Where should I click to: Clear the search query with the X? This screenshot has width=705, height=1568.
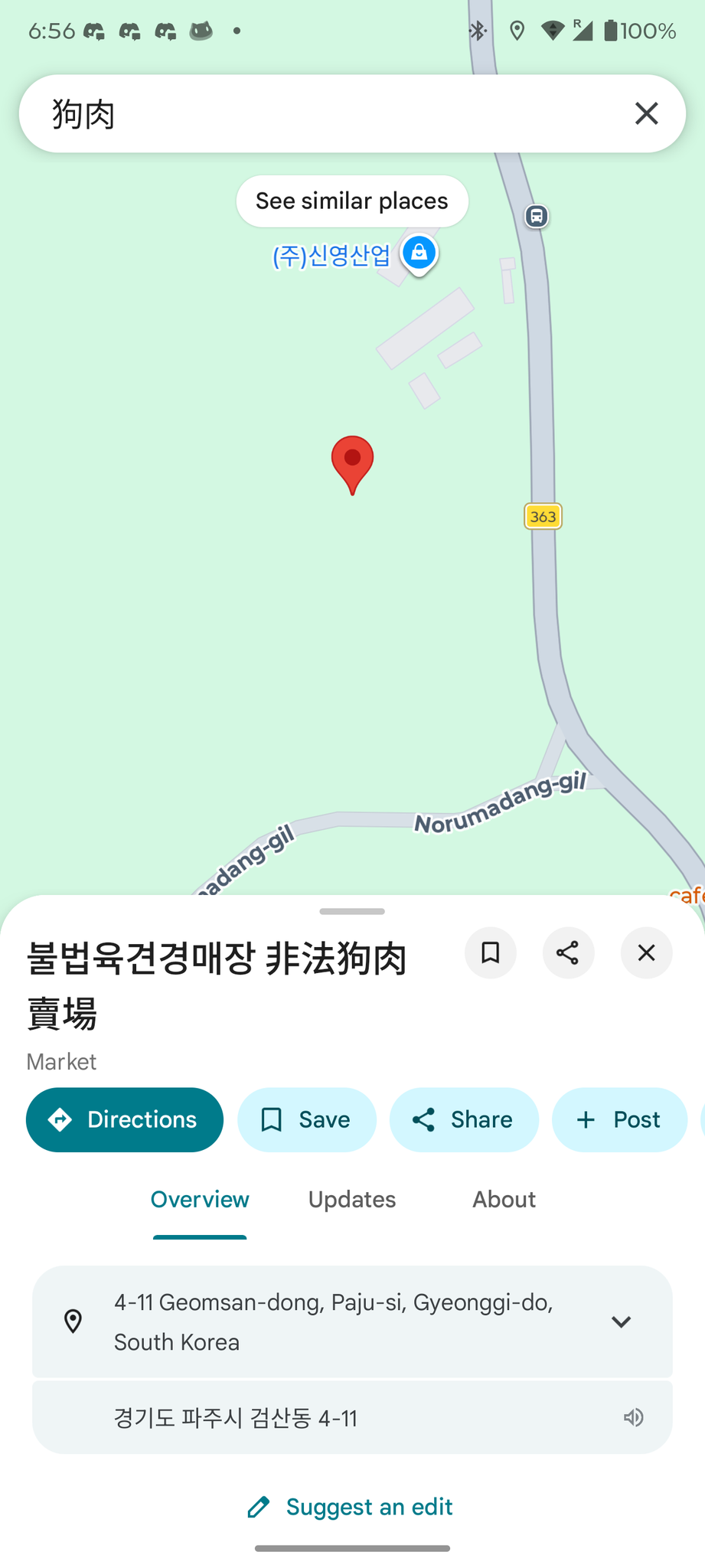[646, 113]
